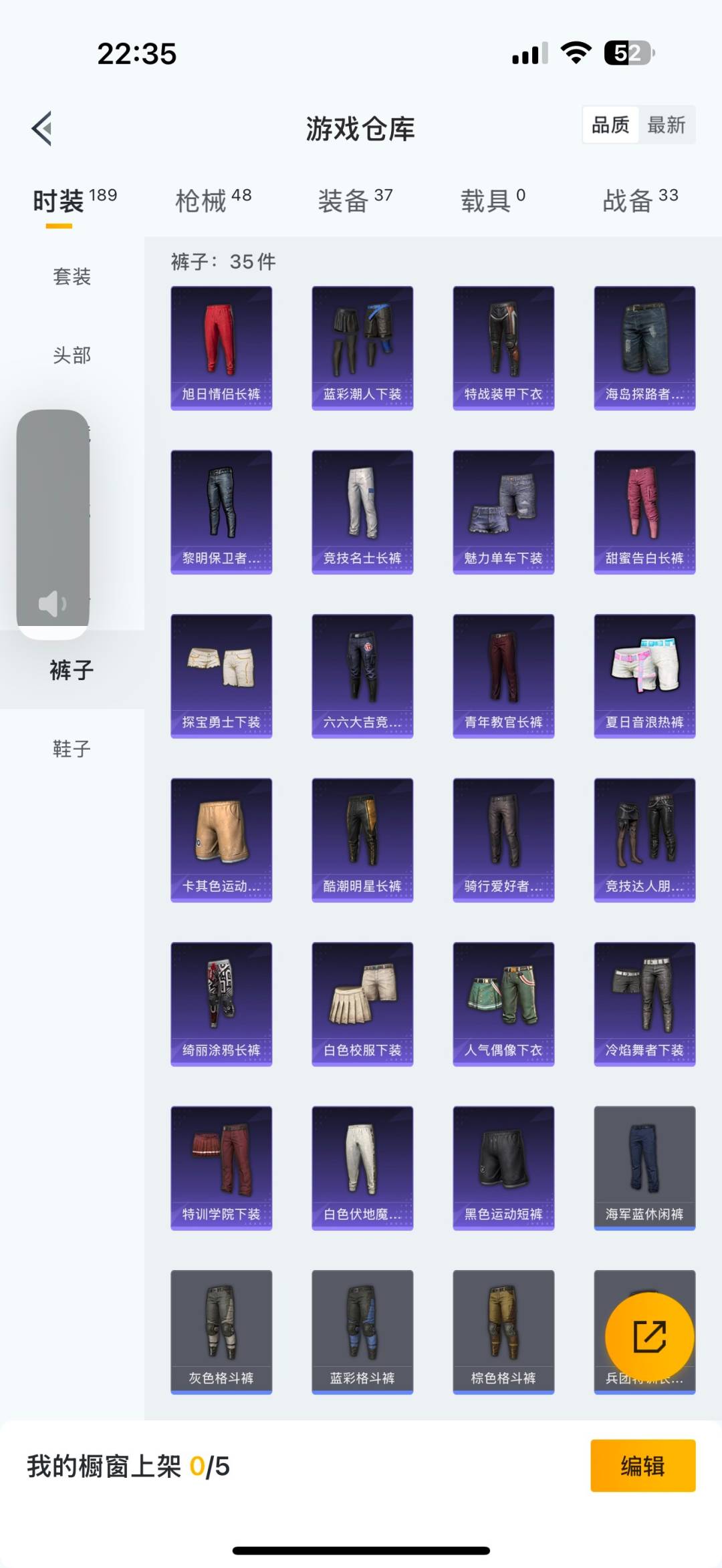Sort items by 品质 quality
This screenshot has width=722, height=1568.
tap(610, 125)
